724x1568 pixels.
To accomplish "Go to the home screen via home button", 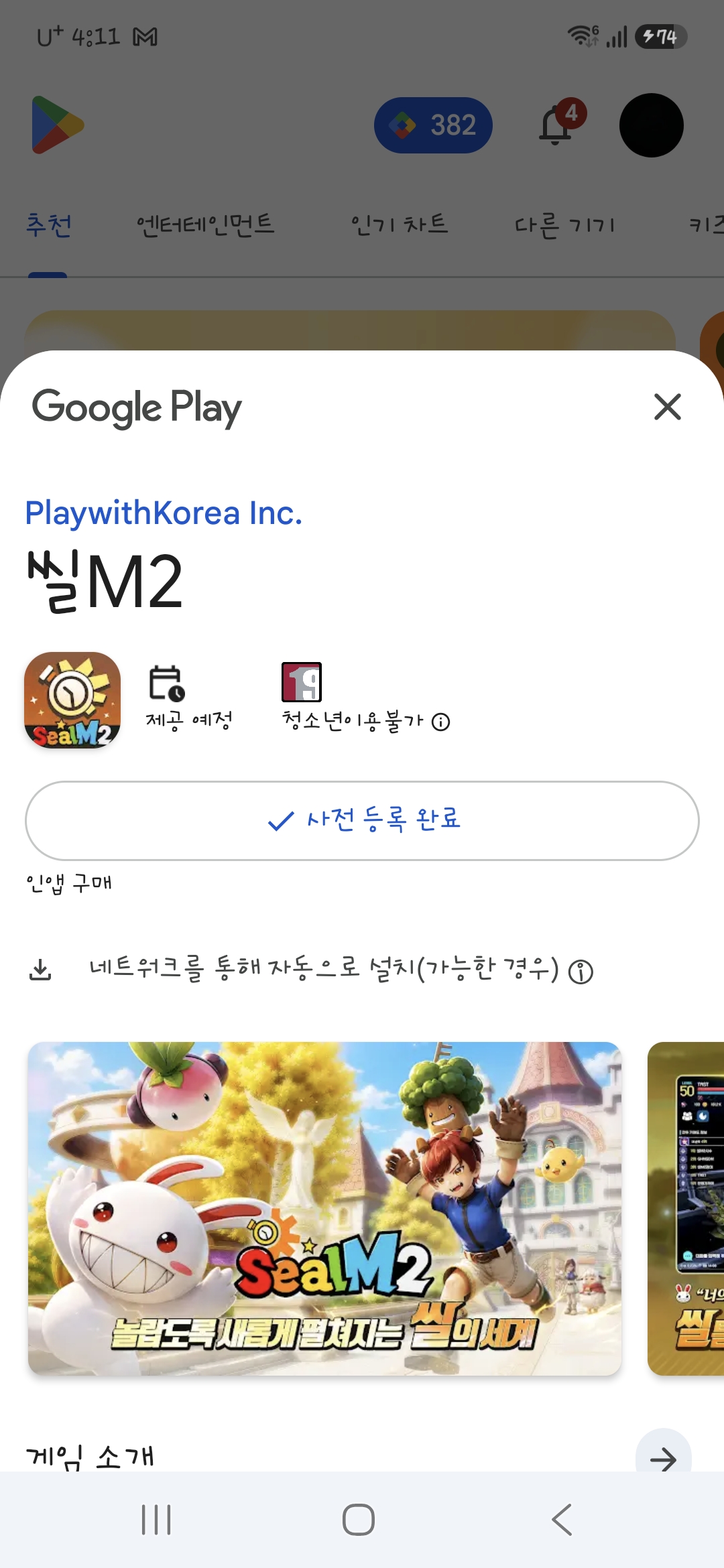I will pyautogui.click(x=359, y=1519).
